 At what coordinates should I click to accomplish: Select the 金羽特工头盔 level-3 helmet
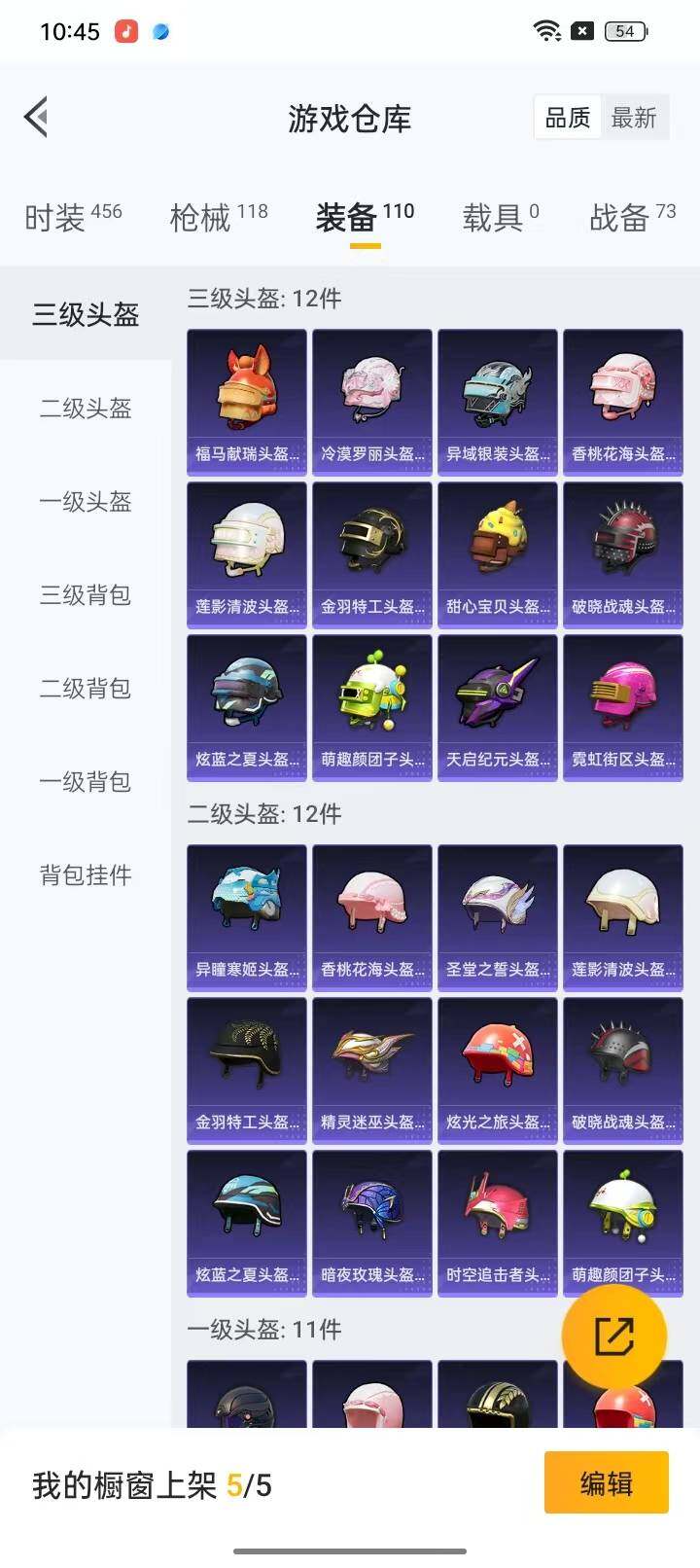point(371,545)
